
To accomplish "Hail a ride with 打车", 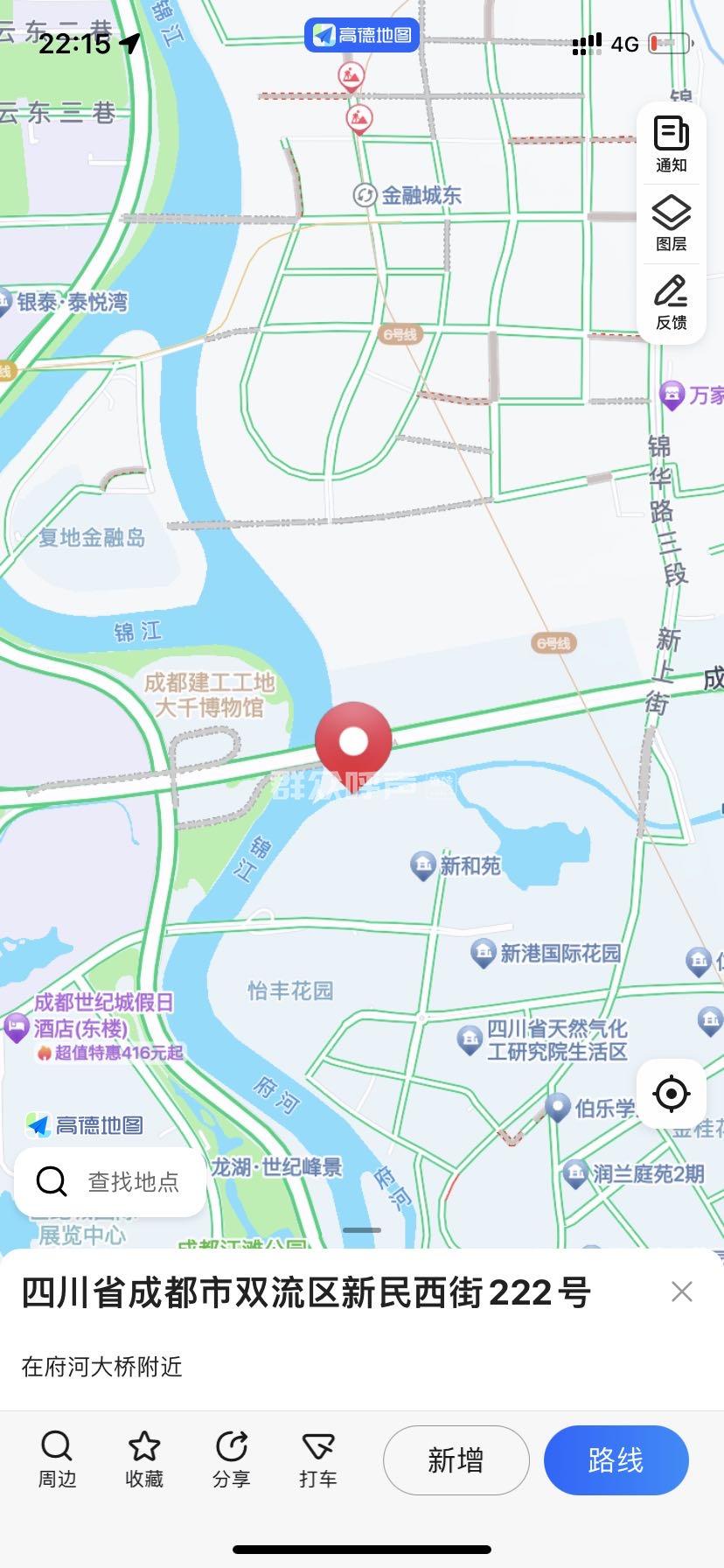I will [x=317, y=1459].
